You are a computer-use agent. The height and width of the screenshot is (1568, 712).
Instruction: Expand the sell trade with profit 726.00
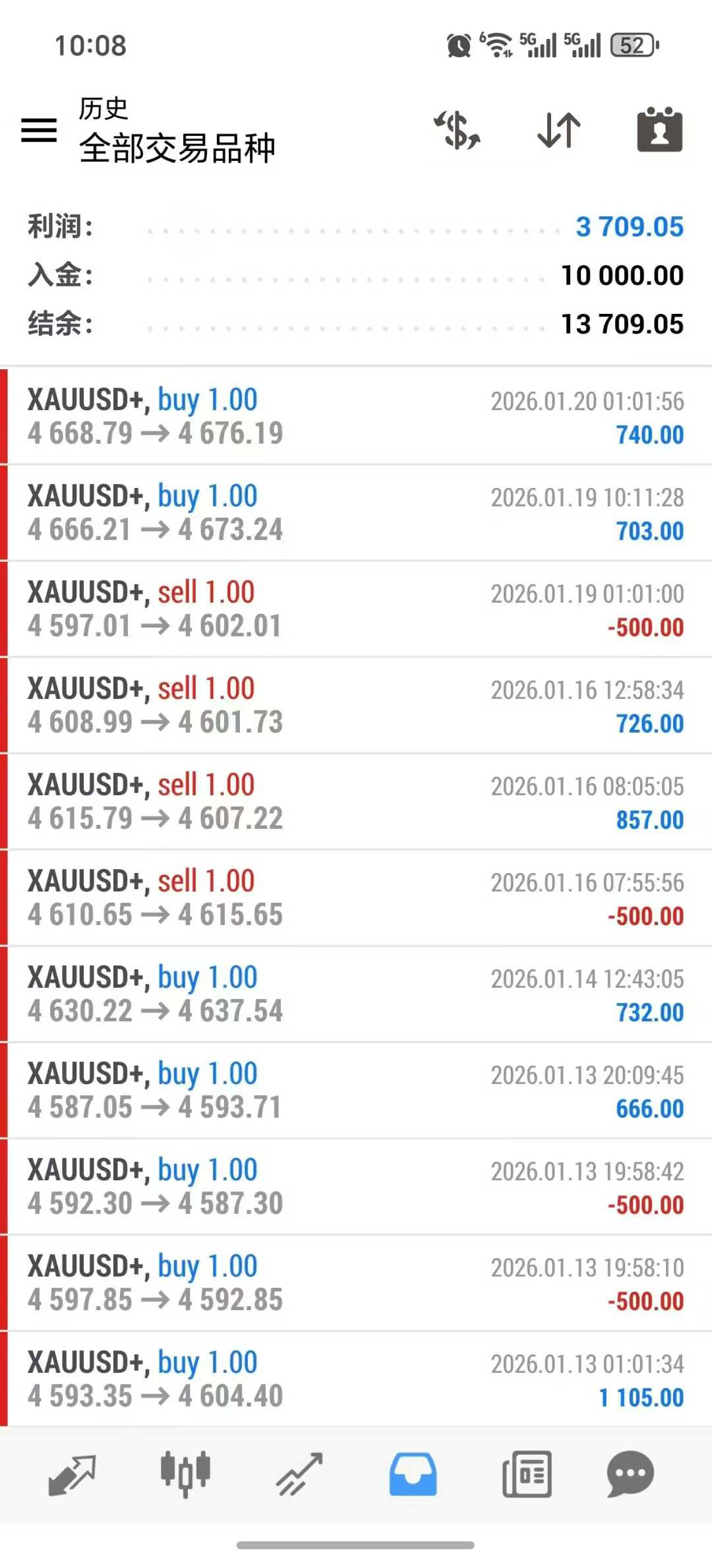(356, 705)
